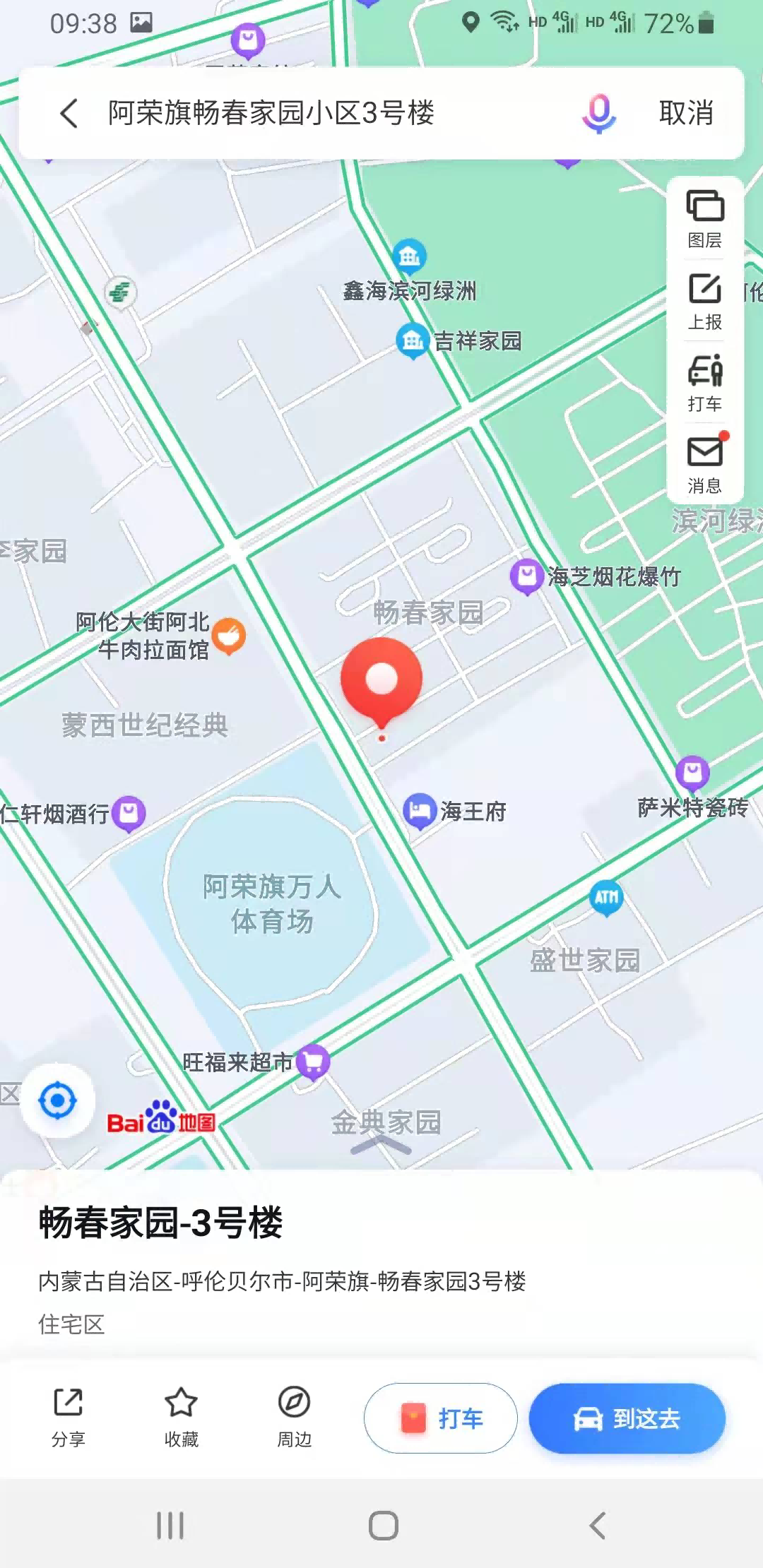Screen dimensions: 763x1568
Task: Start voice search with the microphone
Action: 599,113
